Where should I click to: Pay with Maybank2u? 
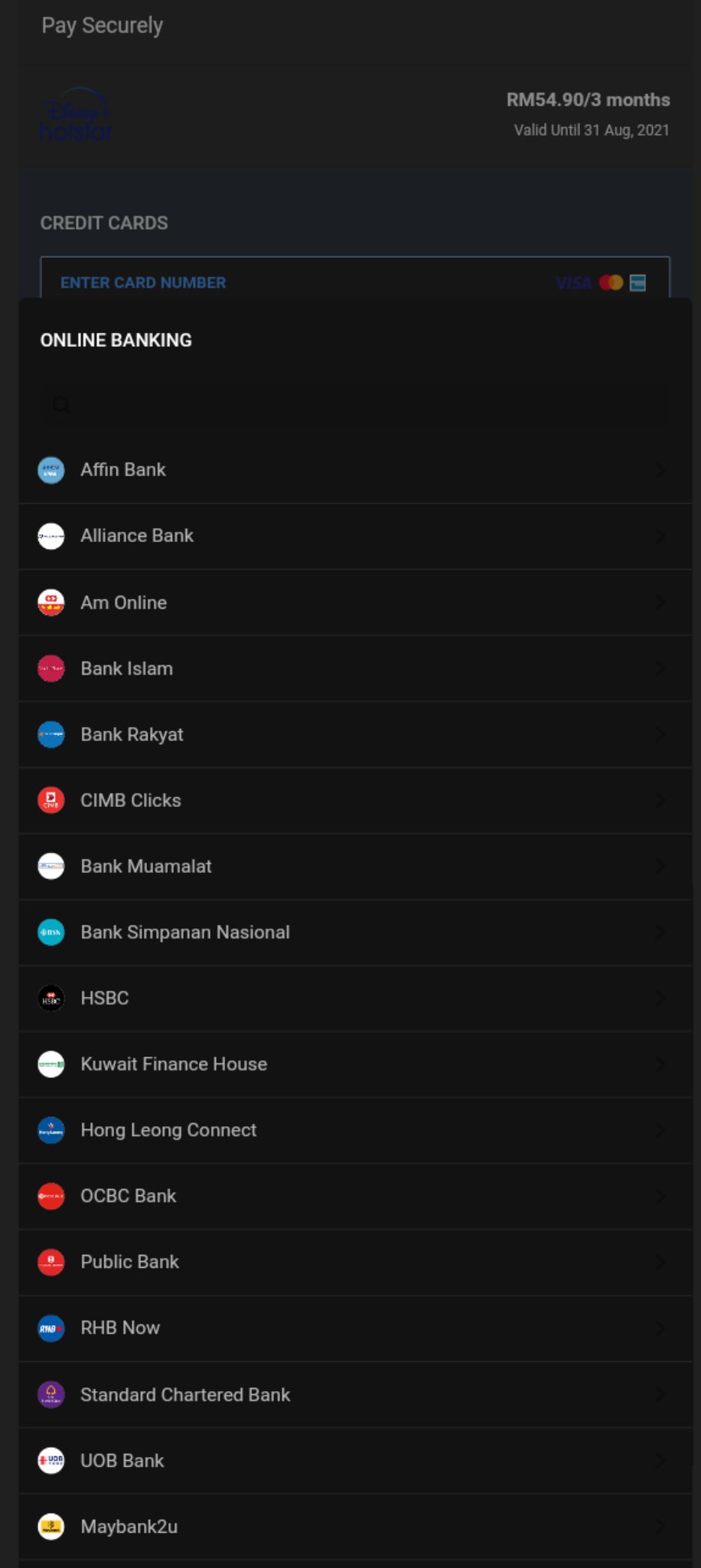pos(355,1526)
